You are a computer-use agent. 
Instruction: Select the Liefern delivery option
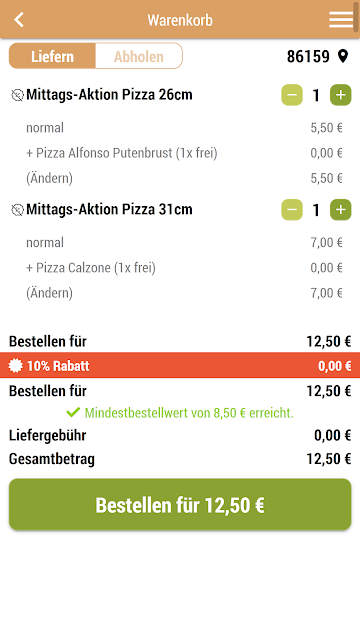[52, 56]
